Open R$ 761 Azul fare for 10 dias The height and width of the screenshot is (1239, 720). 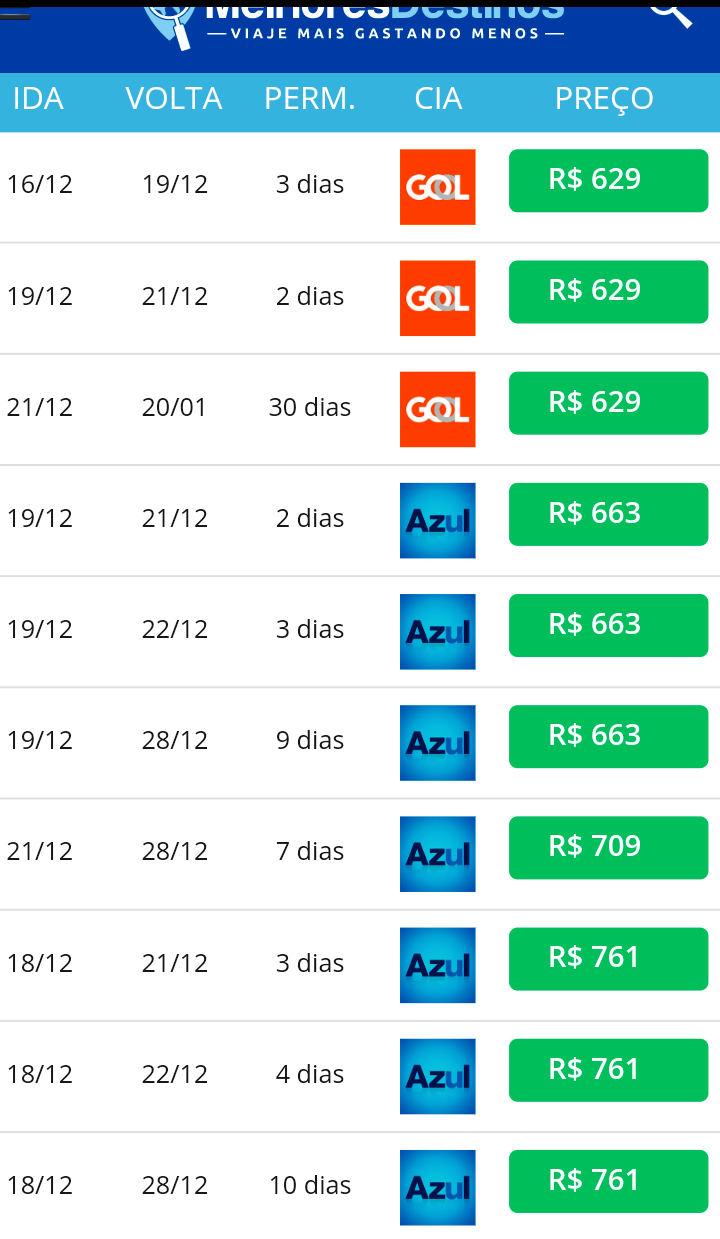[x=608, y=1181]
